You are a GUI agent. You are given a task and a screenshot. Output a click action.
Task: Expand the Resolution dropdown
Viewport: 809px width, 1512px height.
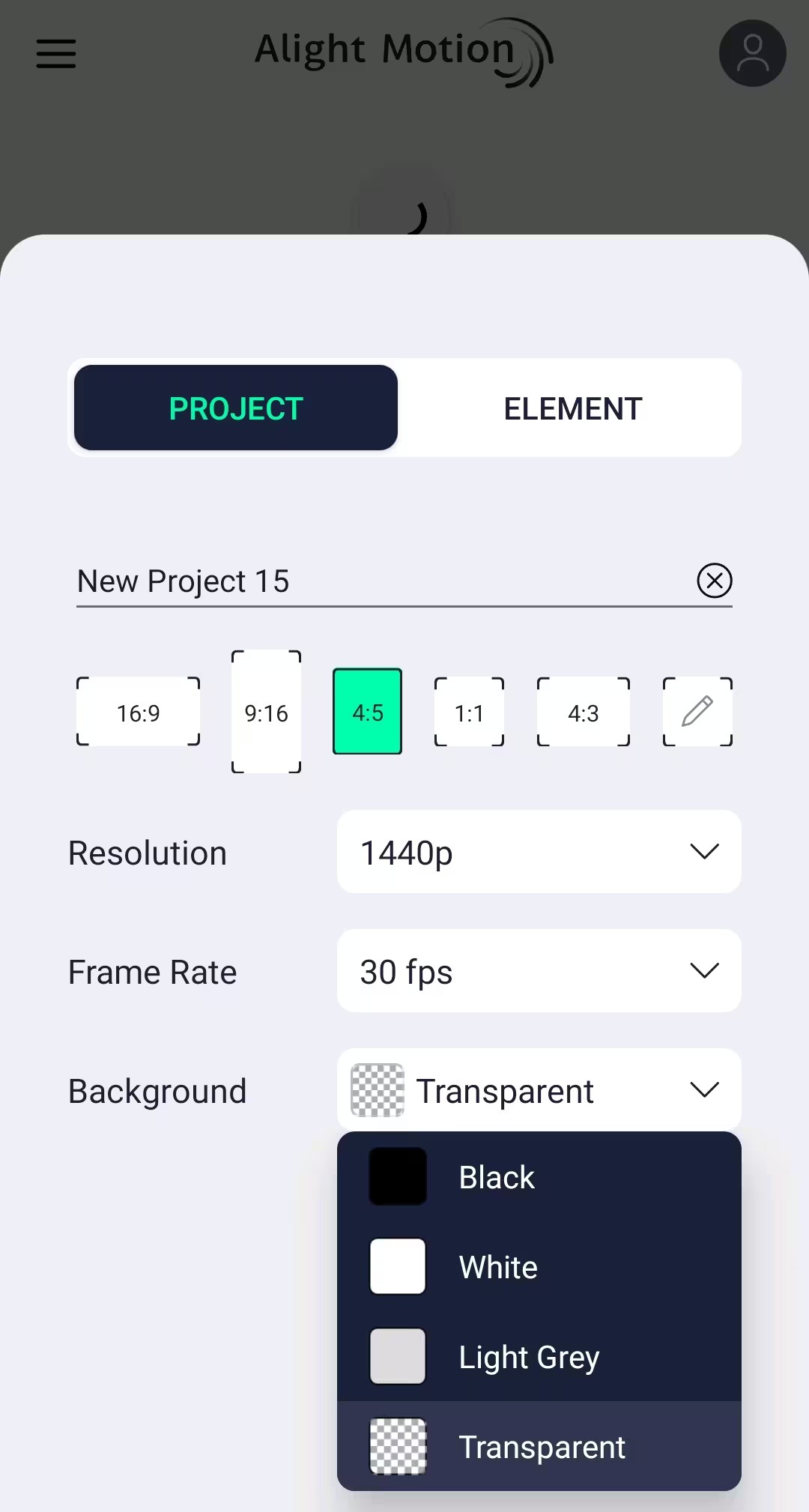tap(539, 852)
